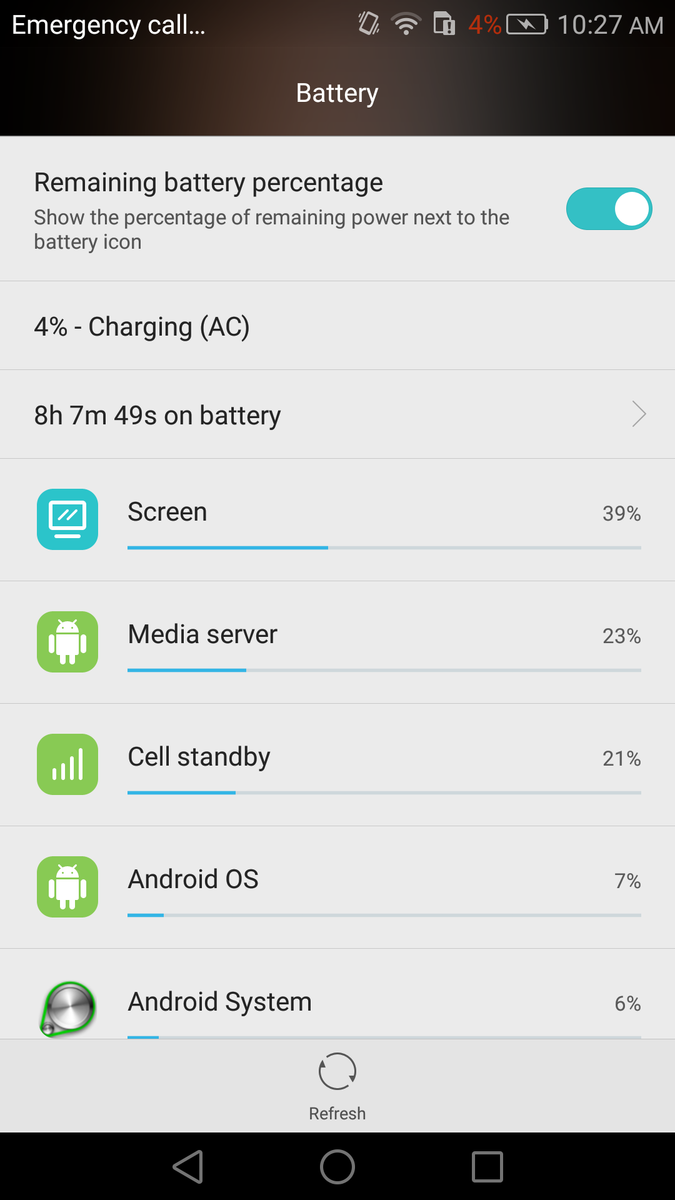This screenshot has height=1200, width=675.
Task: Open Android OS battery usage
Action: pos(337,887)
